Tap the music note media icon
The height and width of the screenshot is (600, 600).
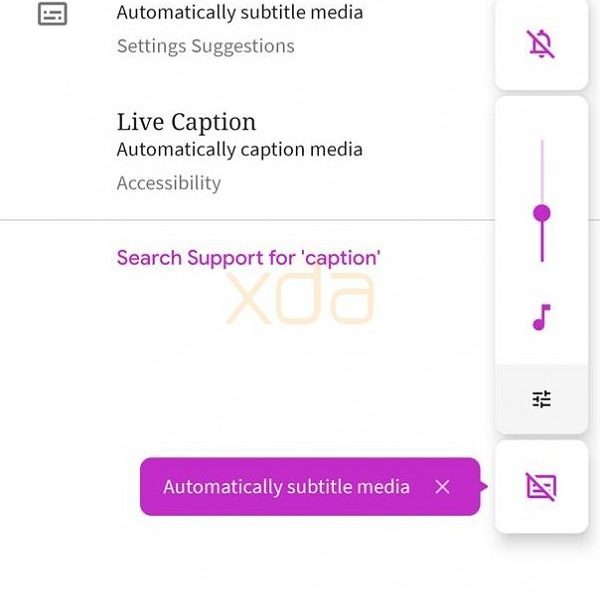[x=541, y=318]
